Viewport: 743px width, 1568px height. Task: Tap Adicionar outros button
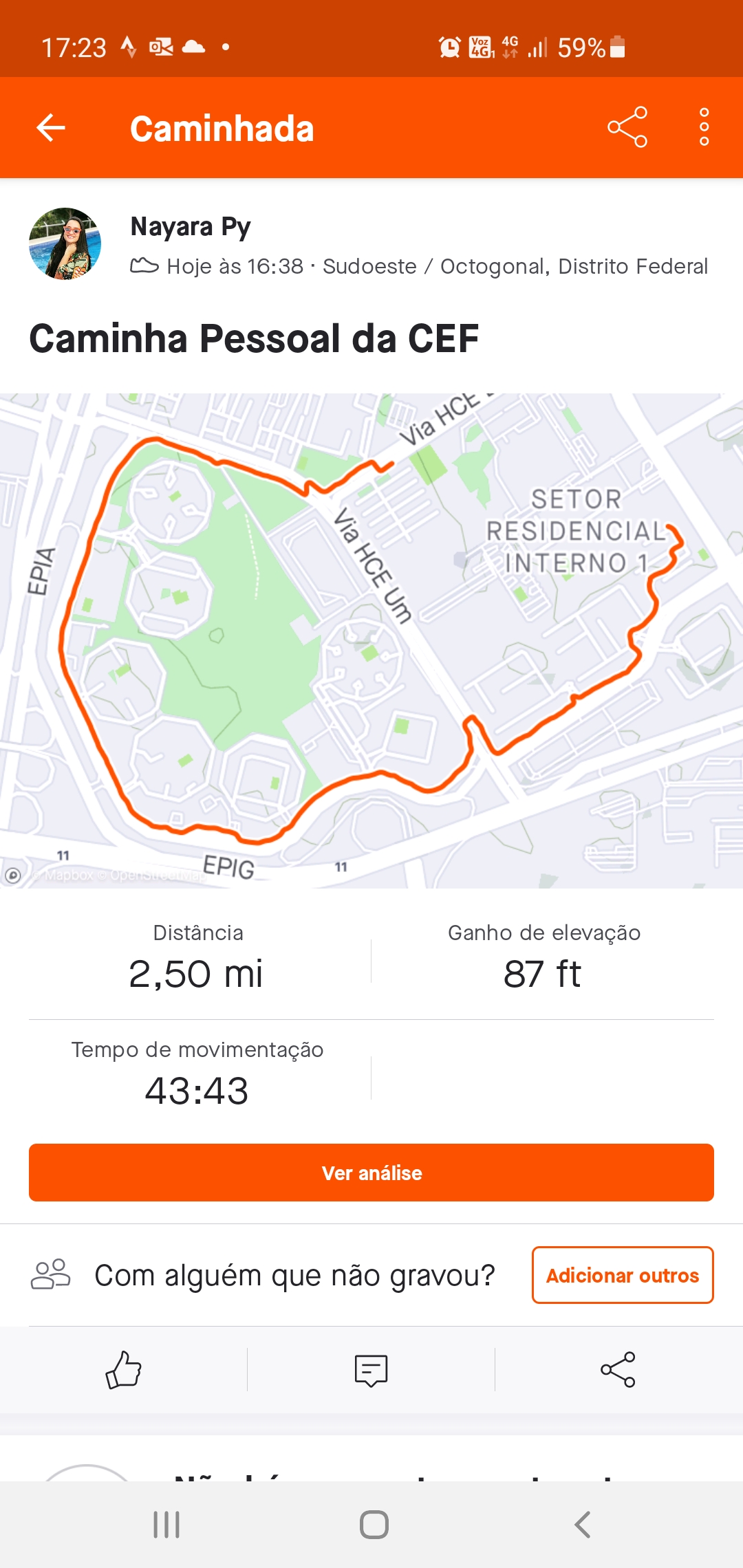pos(623,1275)
